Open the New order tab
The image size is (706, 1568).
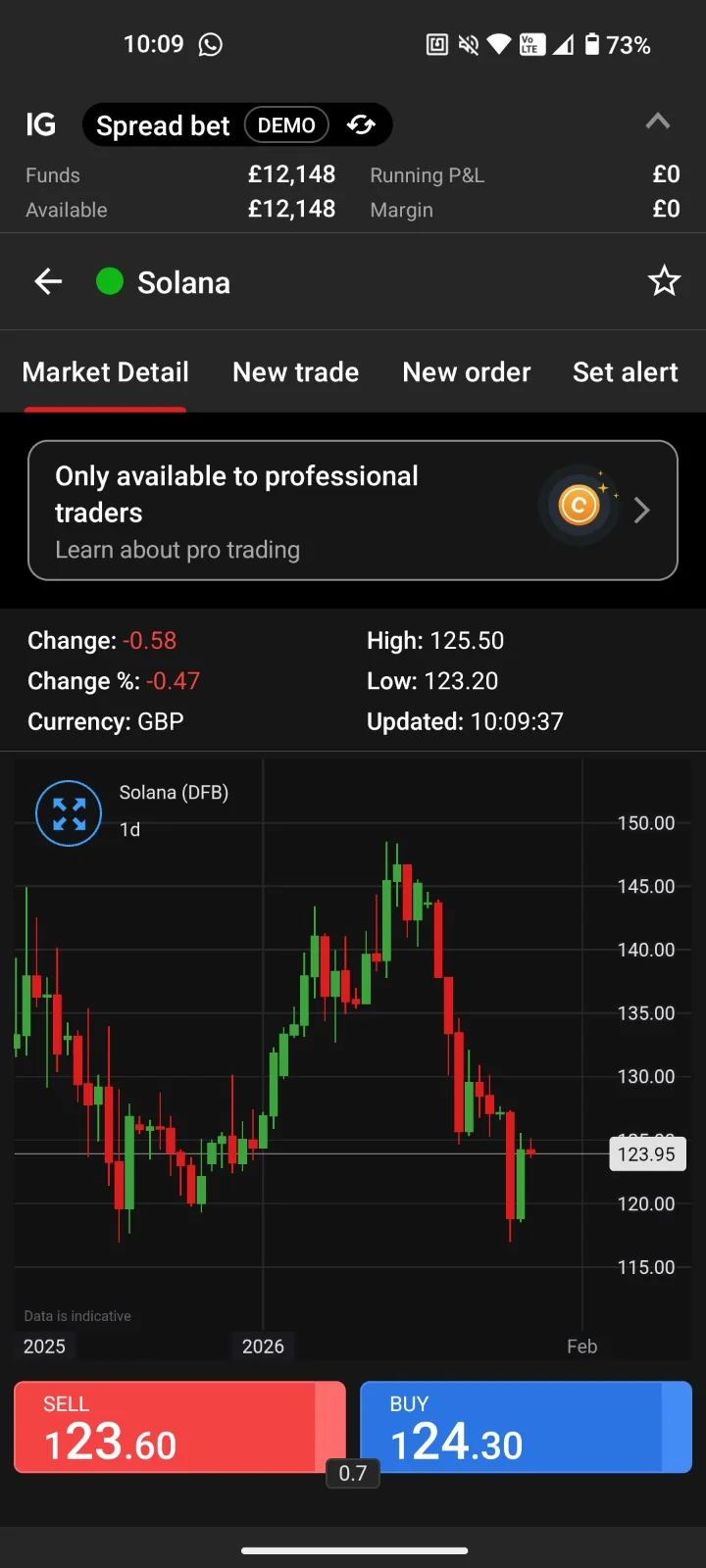click(x=466, y=372)
